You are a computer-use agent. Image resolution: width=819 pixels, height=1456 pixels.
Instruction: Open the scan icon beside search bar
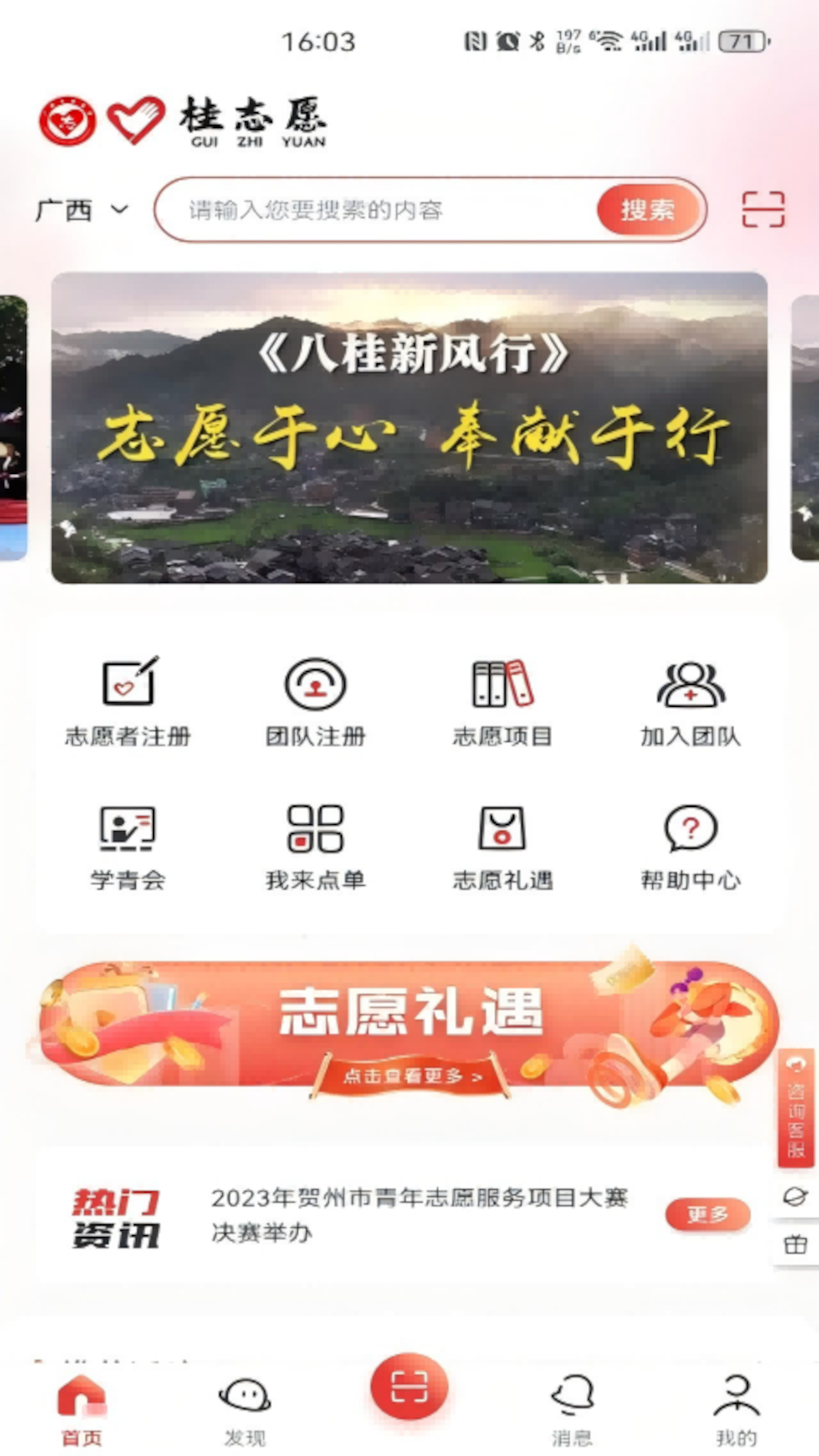[x=763, y=209]
